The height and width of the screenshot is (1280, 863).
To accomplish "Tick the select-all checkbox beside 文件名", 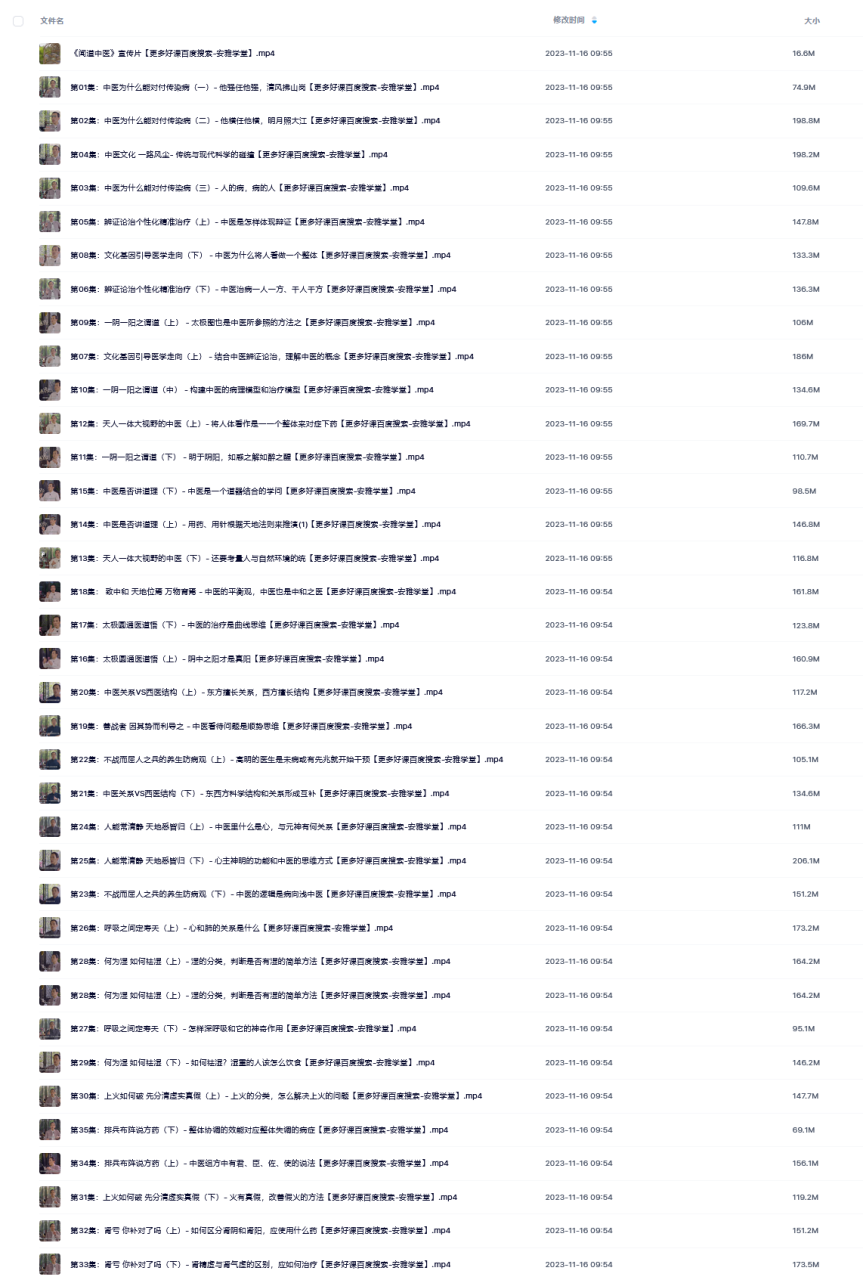I will [18, 20].
